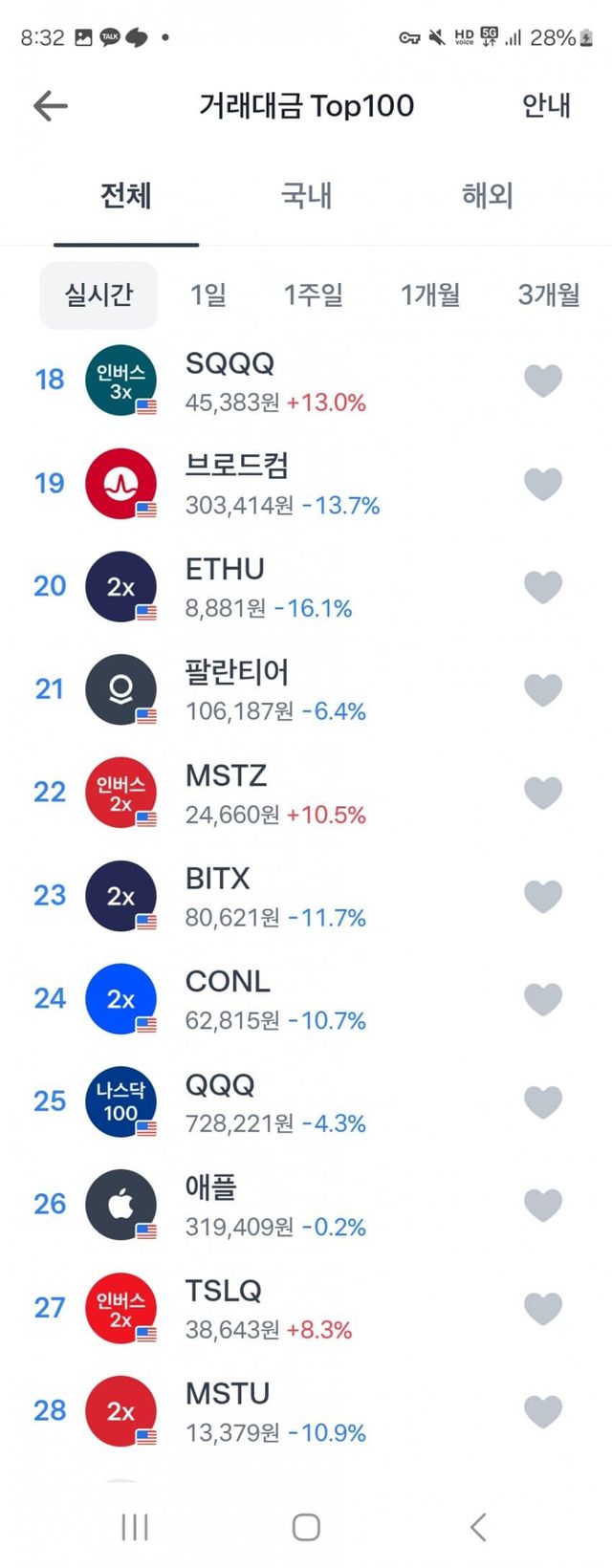Select the 1주일 period chip

[313, 294]
